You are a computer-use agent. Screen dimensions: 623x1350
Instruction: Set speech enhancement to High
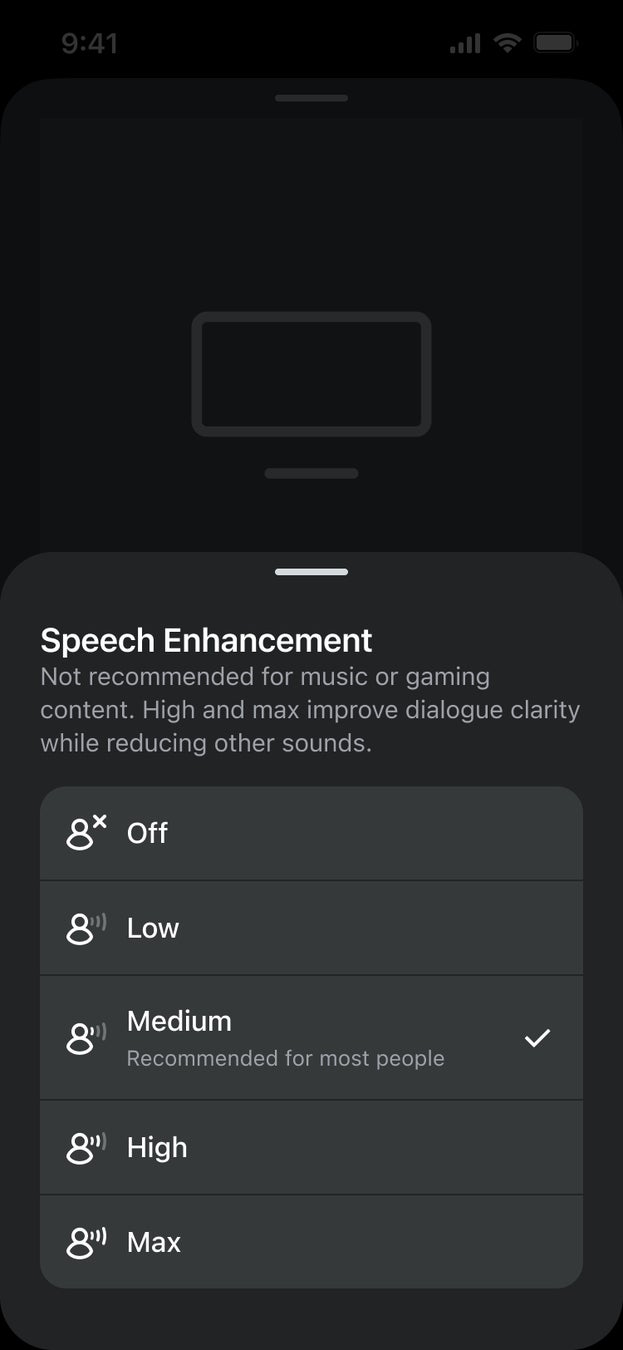(311, 1147)
